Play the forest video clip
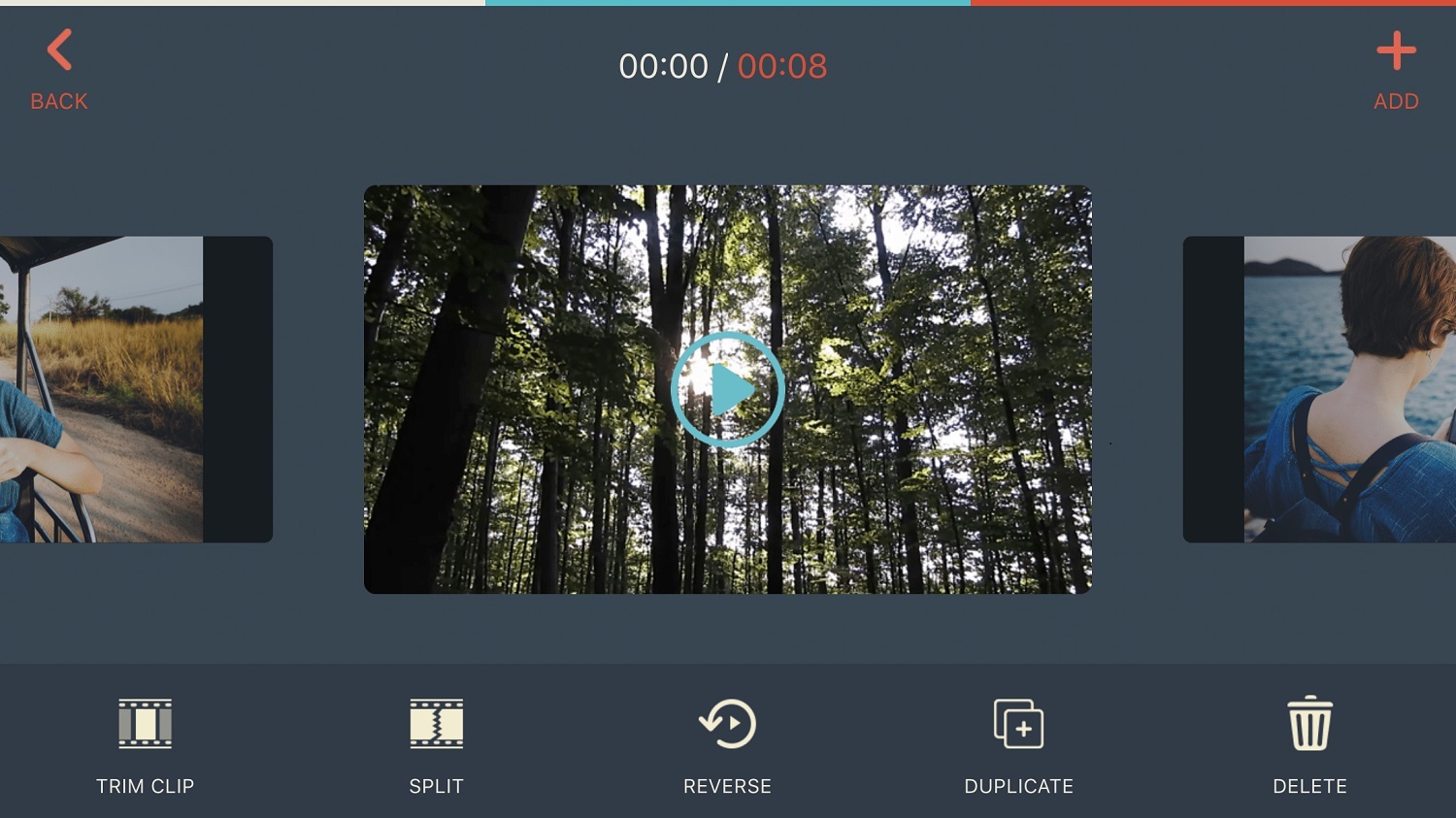The height and width of the screenshot is (818, 1456). click(728, 389)
